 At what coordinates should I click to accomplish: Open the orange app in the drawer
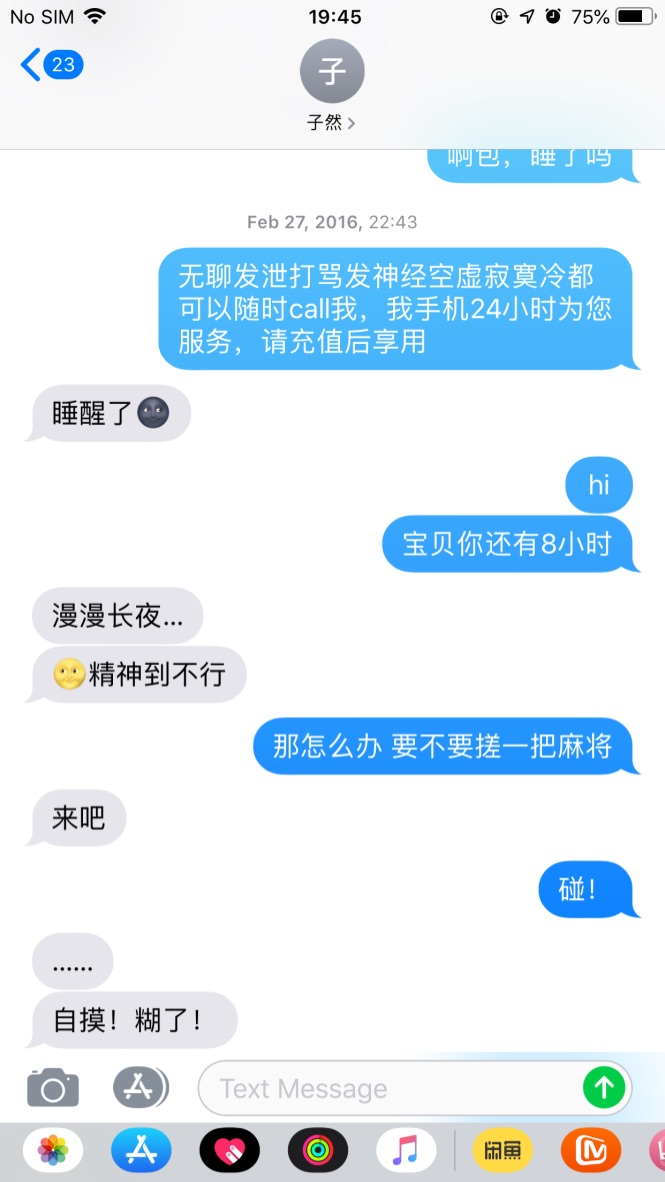pyautogui.click(x=590, y=1151)
